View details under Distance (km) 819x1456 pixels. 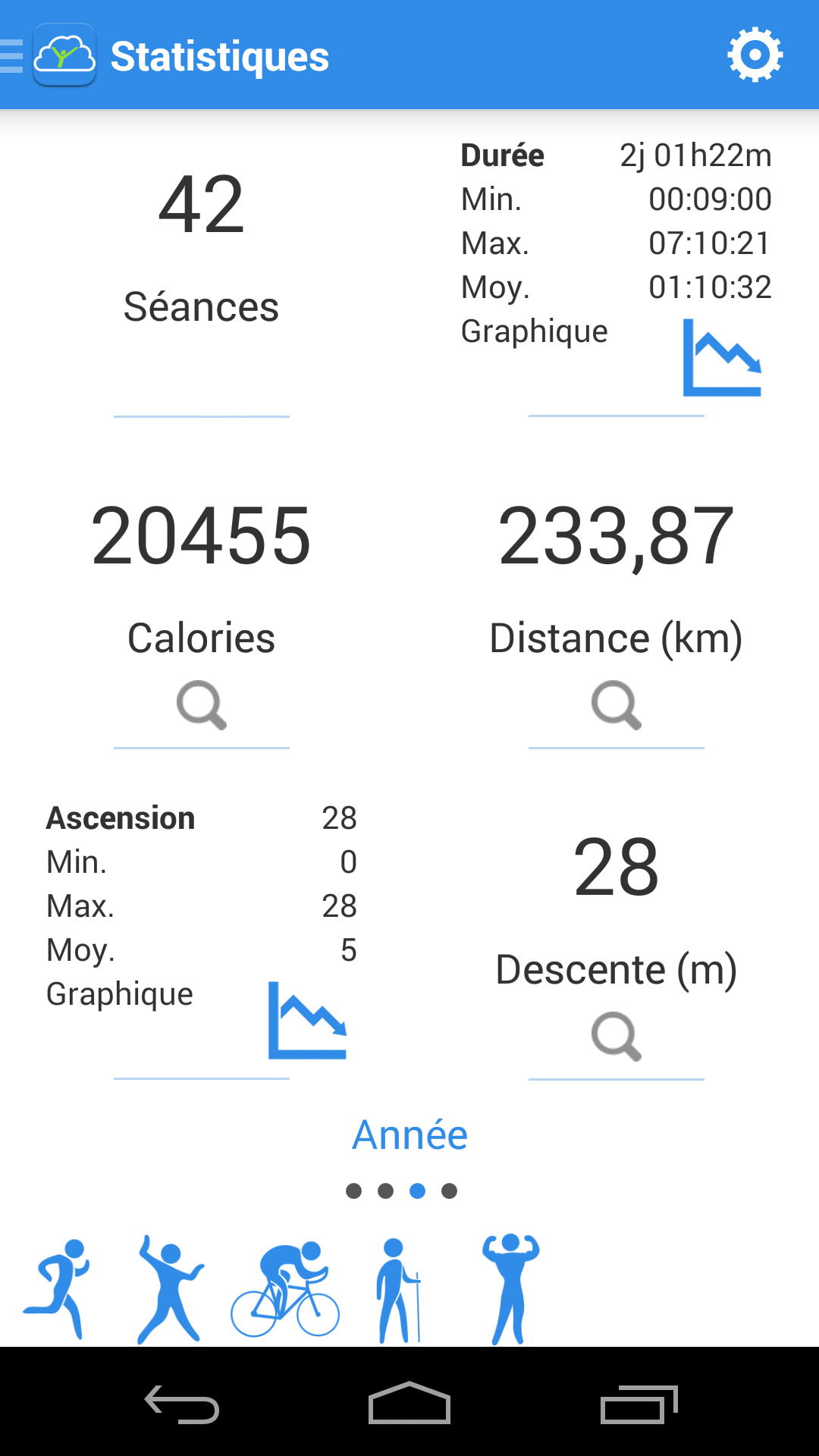point(617,705)
